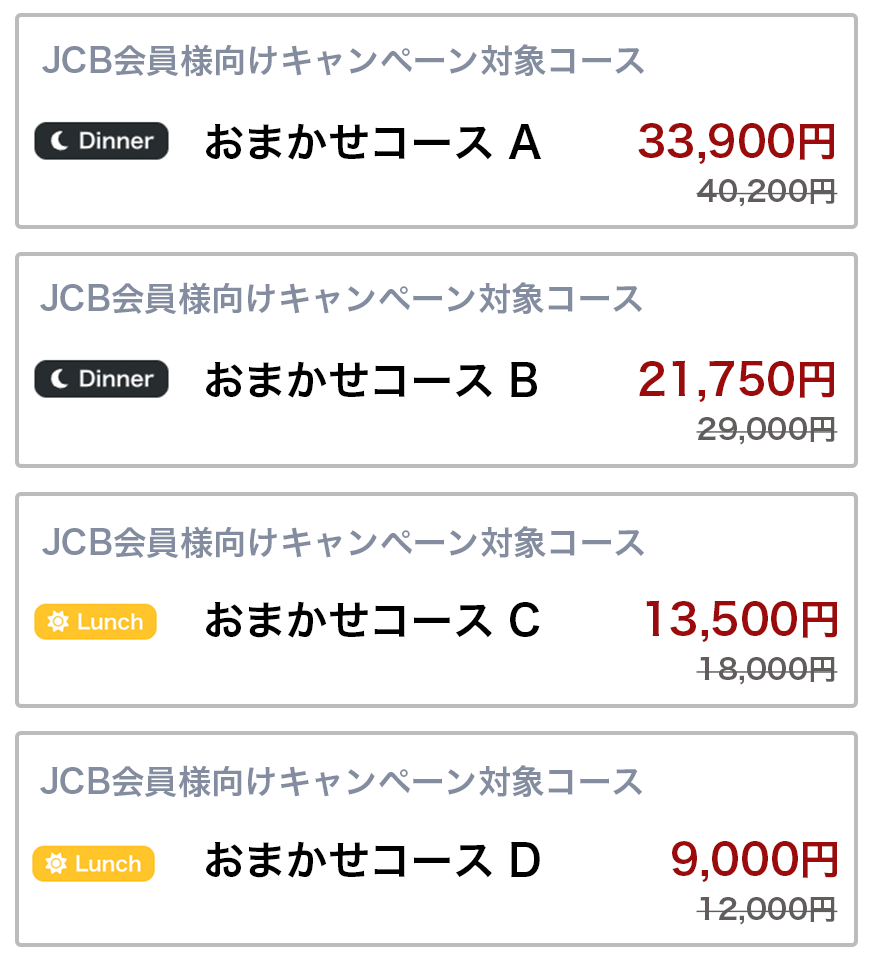The image size is (872, 962).
Task: Select おまかせコース A dinner course card
Action: click(x=436, y=122)
